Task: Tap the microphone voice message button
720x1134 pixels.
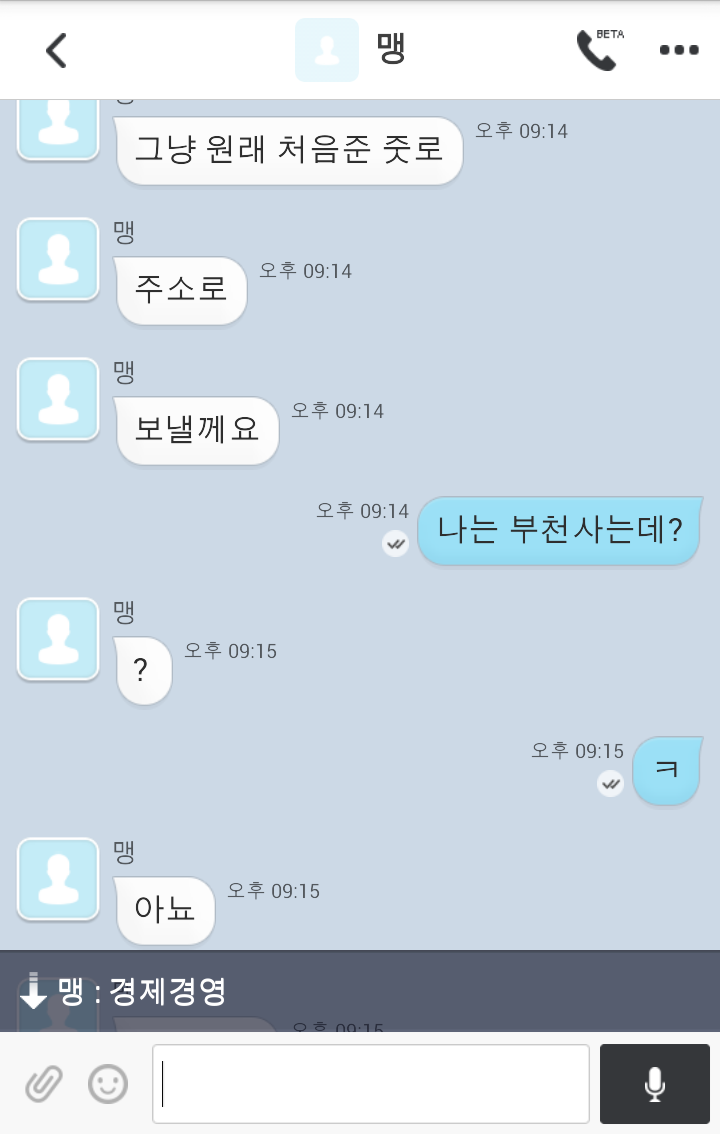Action: pyautogui.click(x=654, y=1084)
